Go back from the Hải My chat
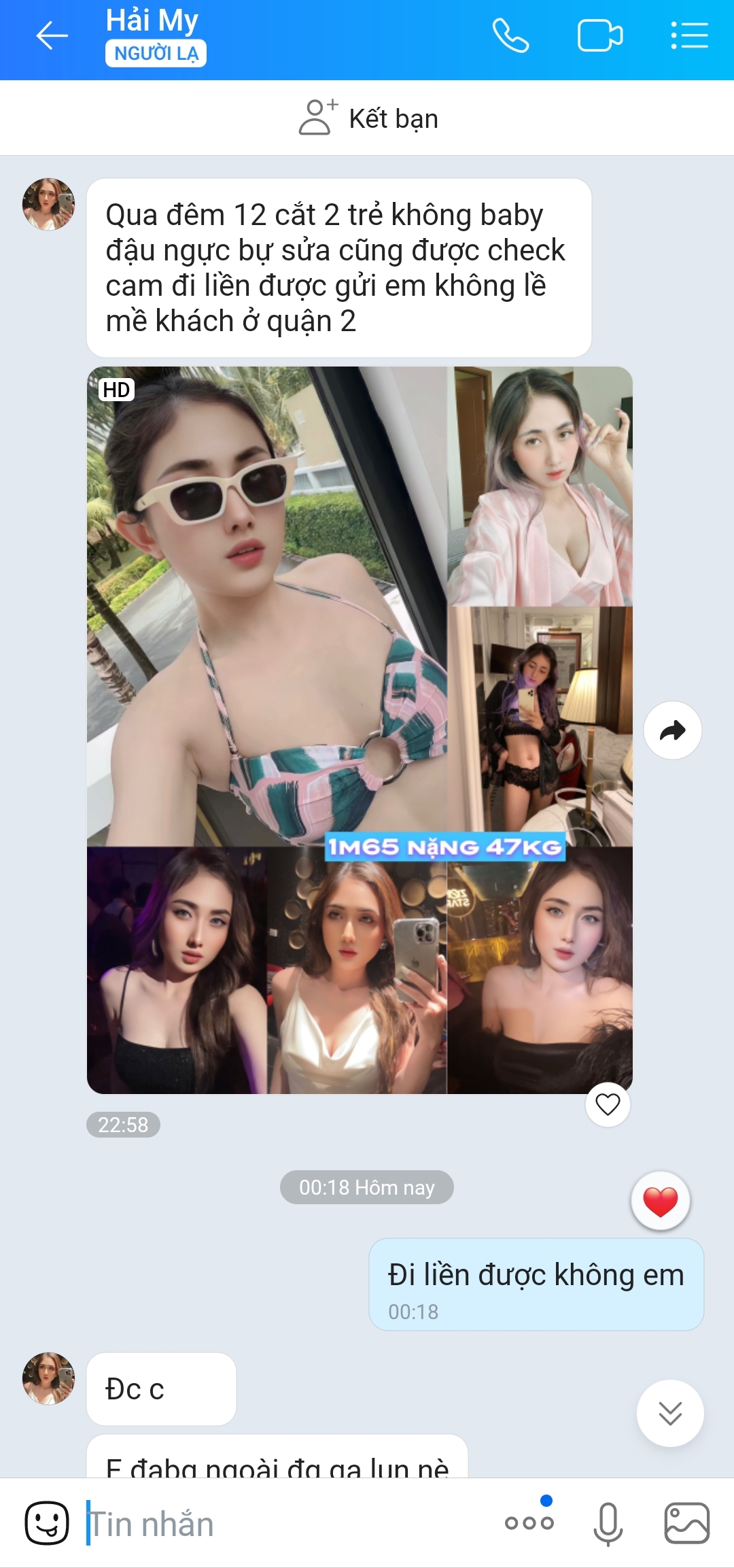The height and width of the screenshot is (1568, 734). (52, 36)
